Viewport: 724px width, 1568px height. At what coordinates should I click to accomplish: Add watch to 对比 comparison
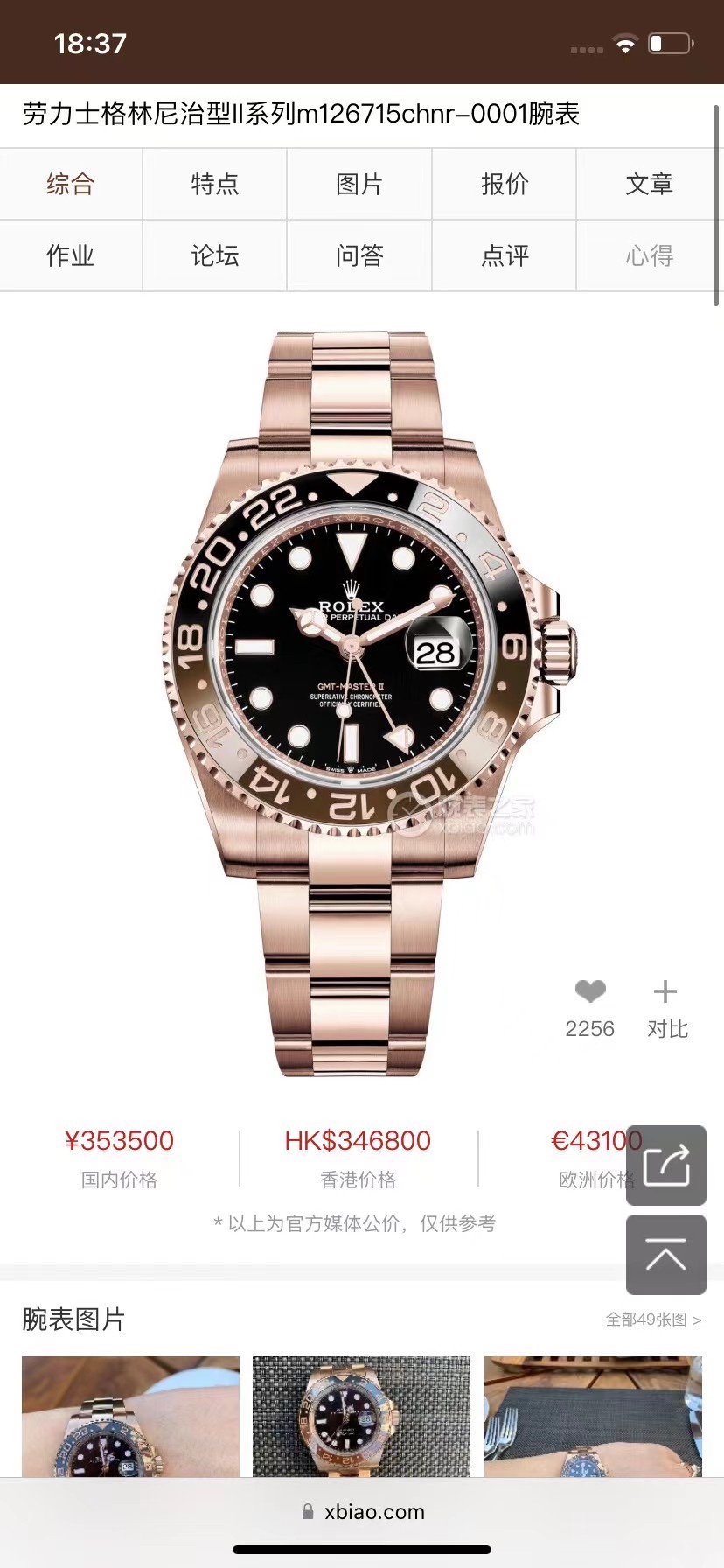click(665, 992)
